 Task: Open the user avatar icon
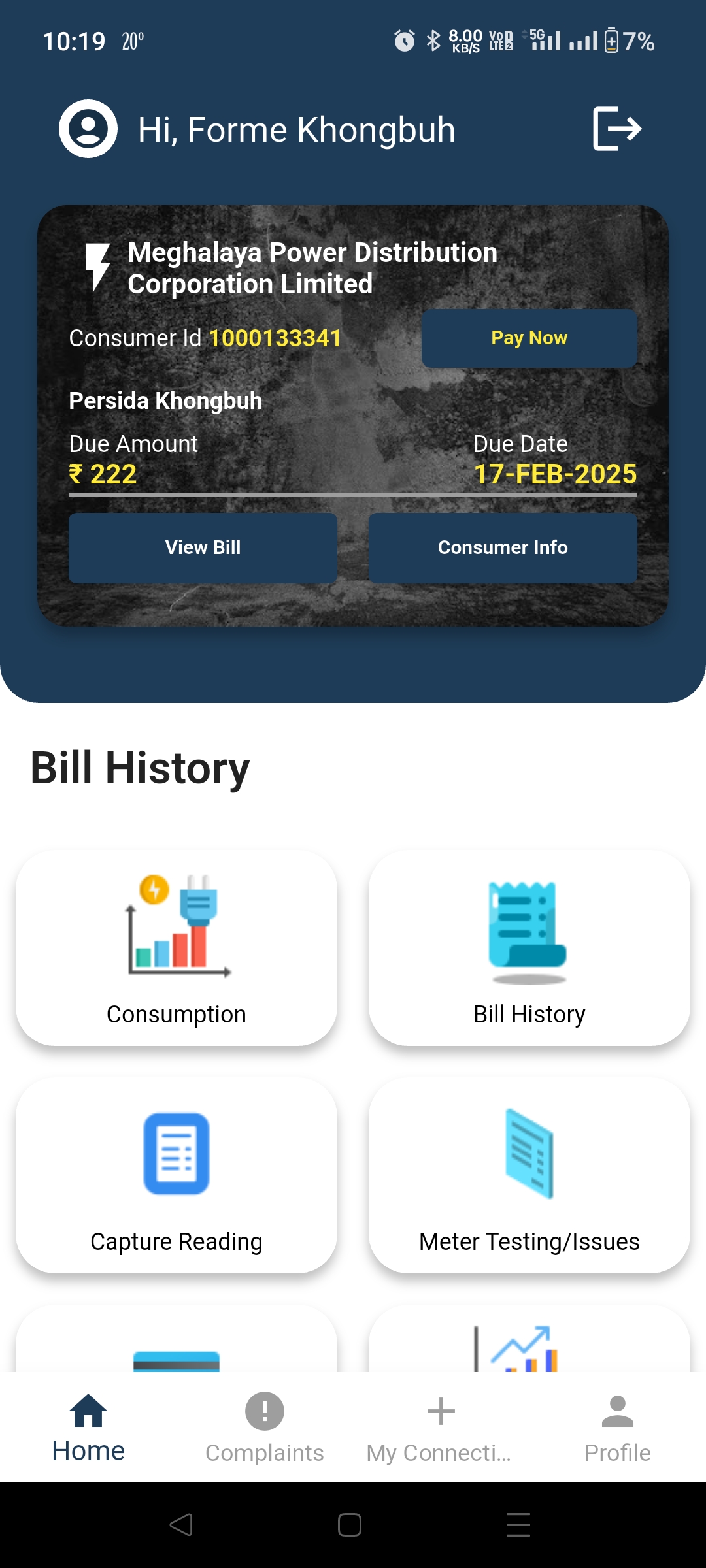tap(88, 129)
